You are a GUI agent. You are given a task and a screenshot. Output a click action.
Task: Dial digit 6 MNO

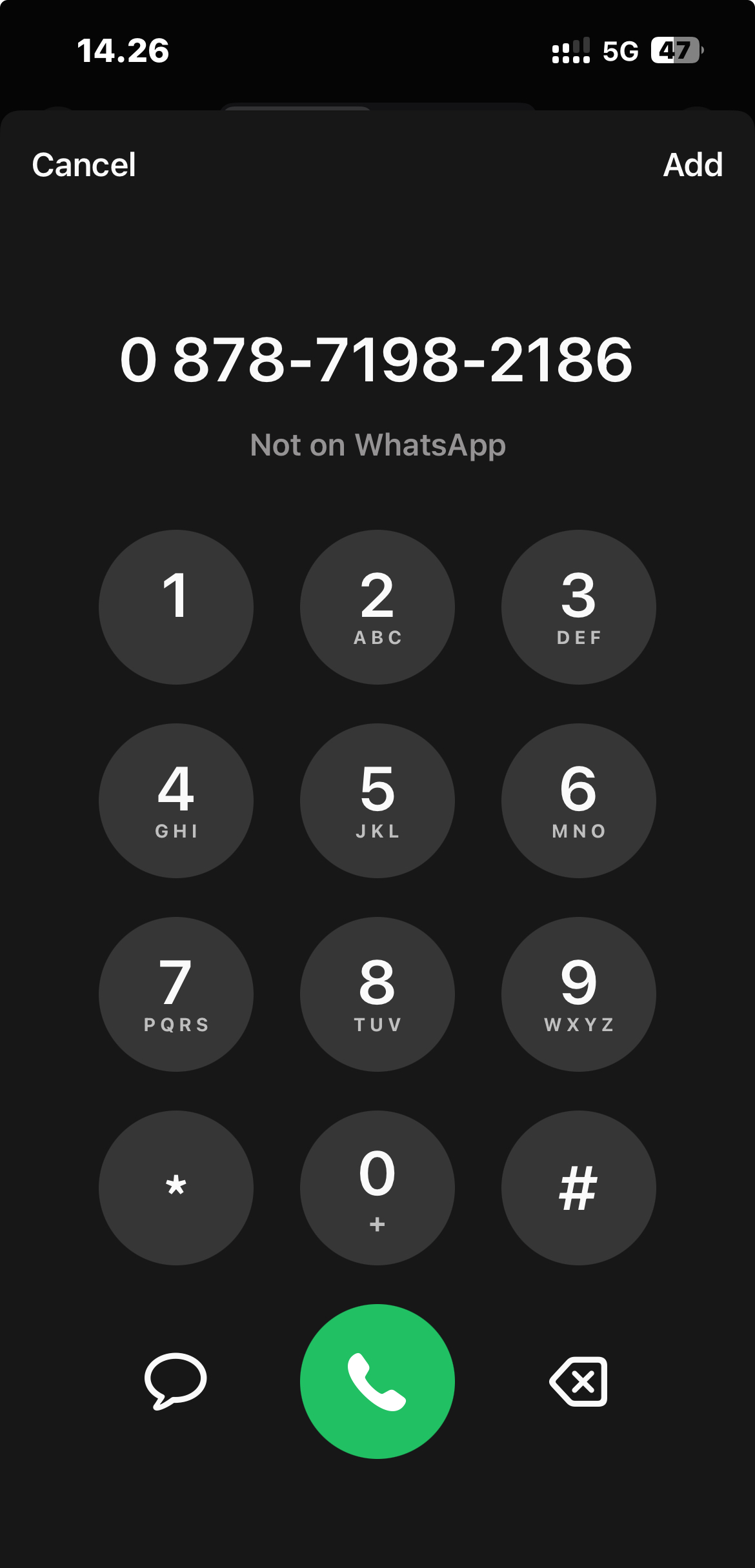[579, 801]
